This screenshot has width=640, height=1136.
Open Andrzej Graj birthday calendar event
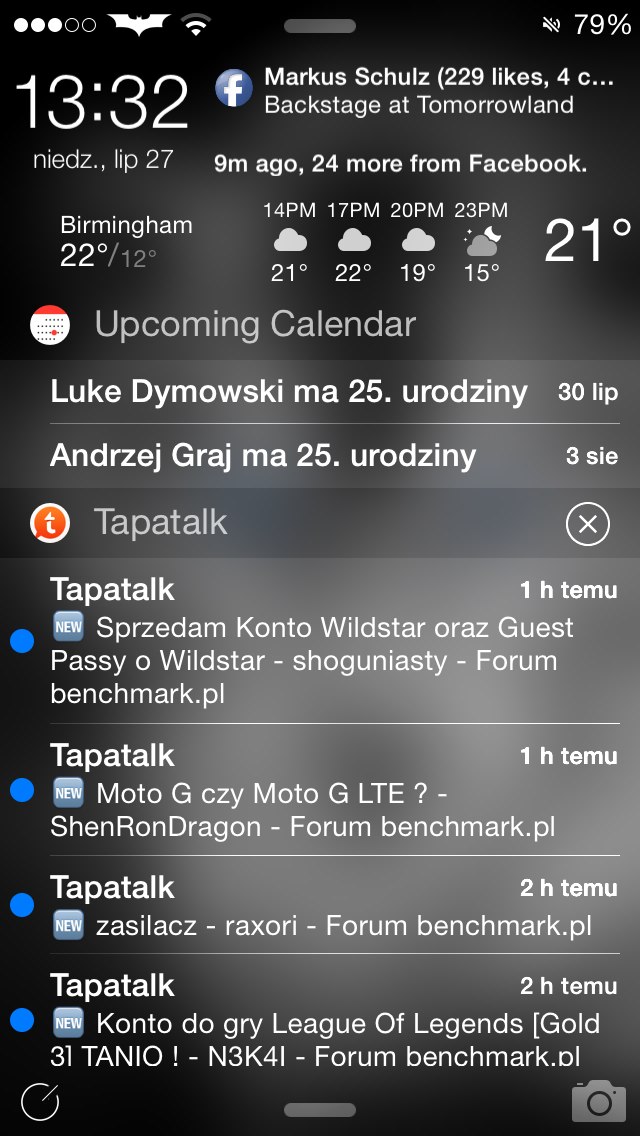point(334,456)
